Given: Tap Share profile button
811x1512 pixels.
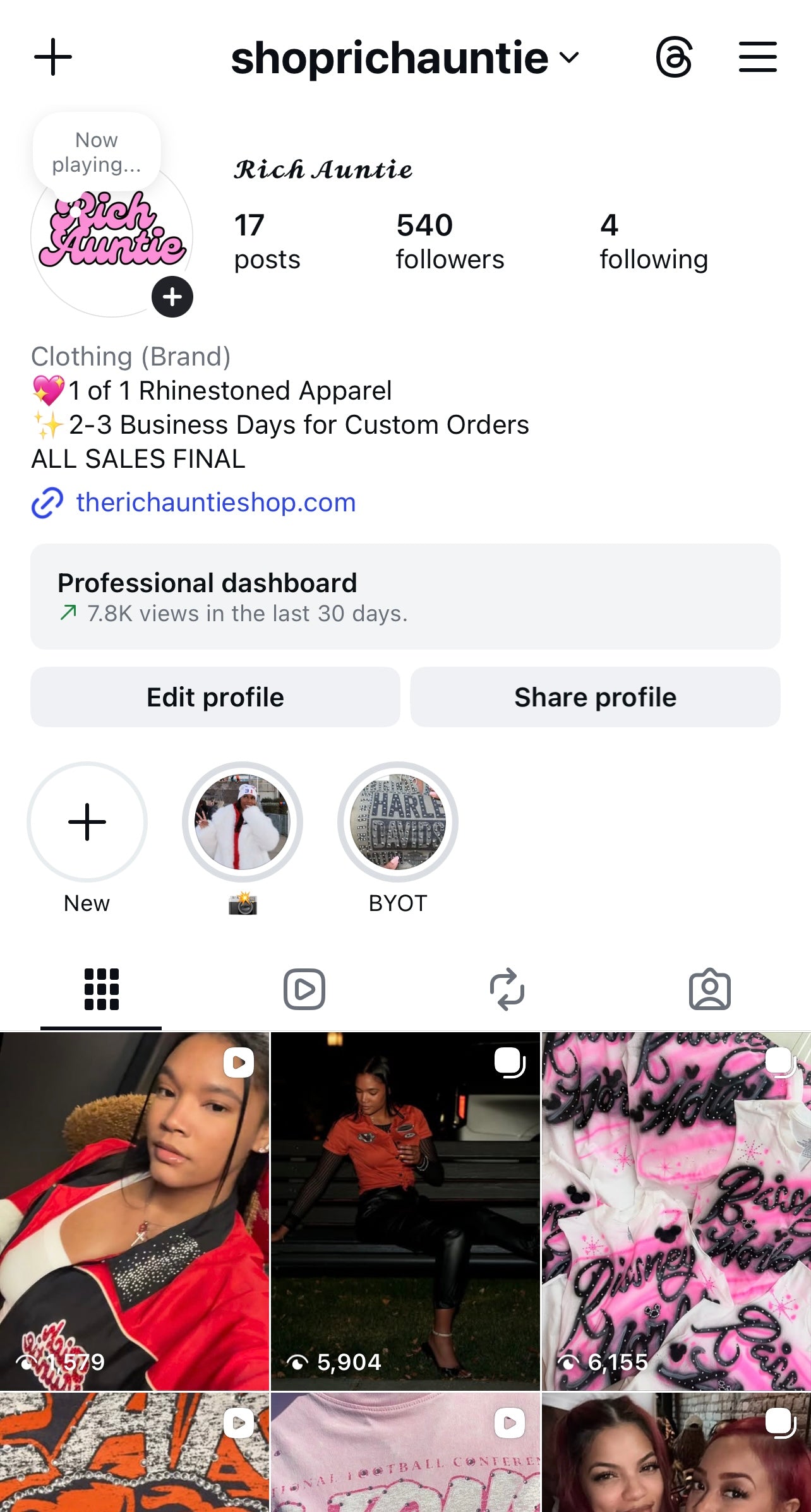Looking at the screenshot, I should click(595, 697).
